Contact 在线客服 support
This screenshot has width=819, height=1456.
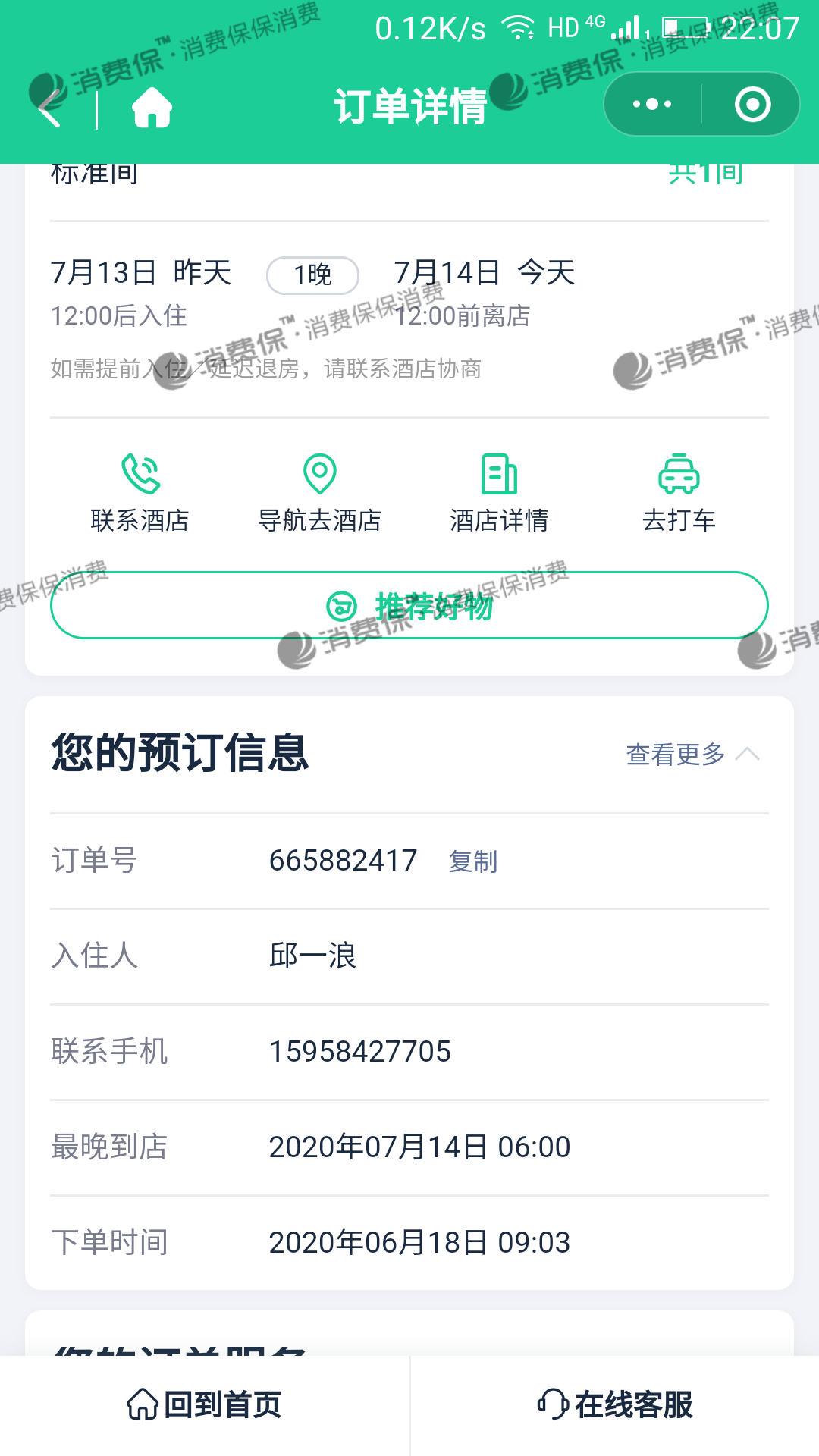(x=614, y=1404)
